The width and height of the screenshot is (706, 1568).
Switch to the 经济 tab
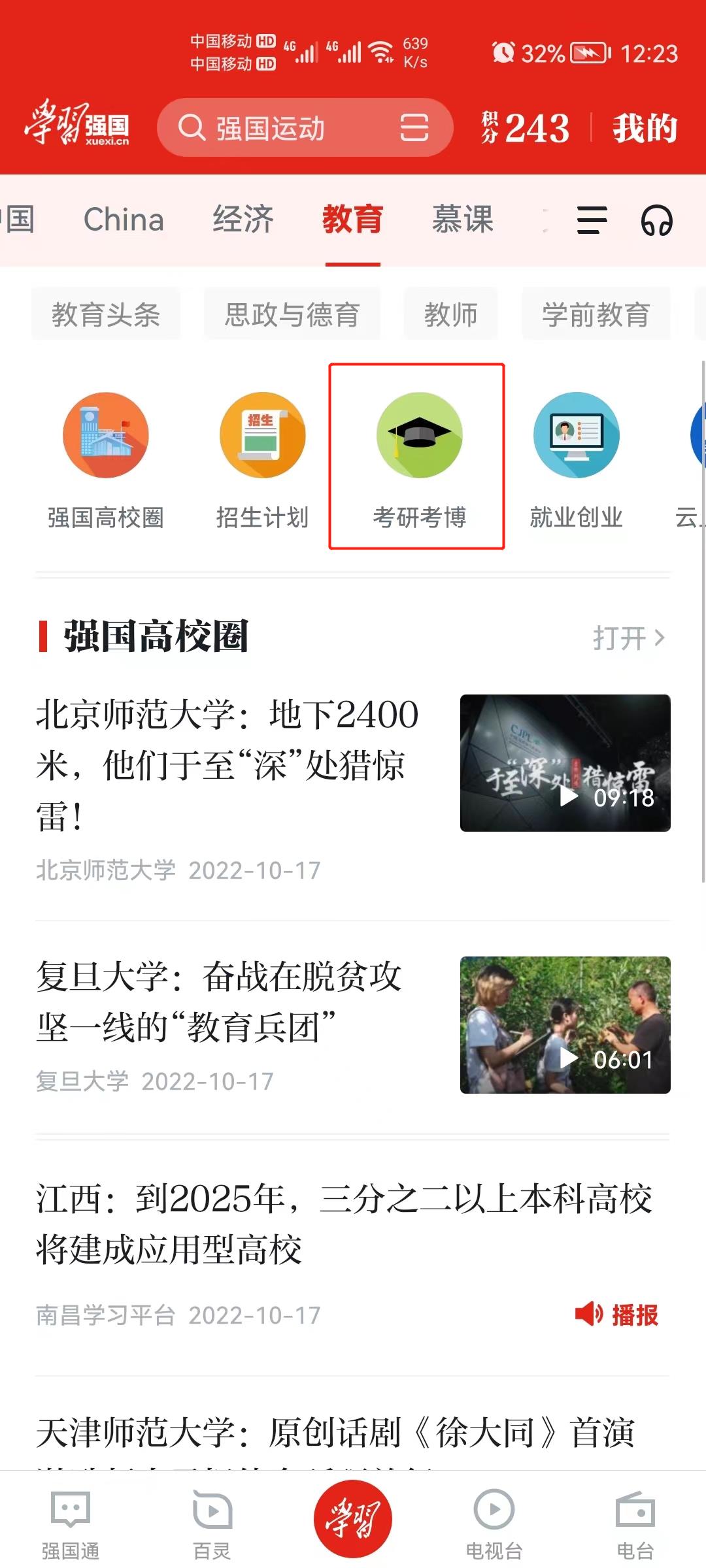243,220
